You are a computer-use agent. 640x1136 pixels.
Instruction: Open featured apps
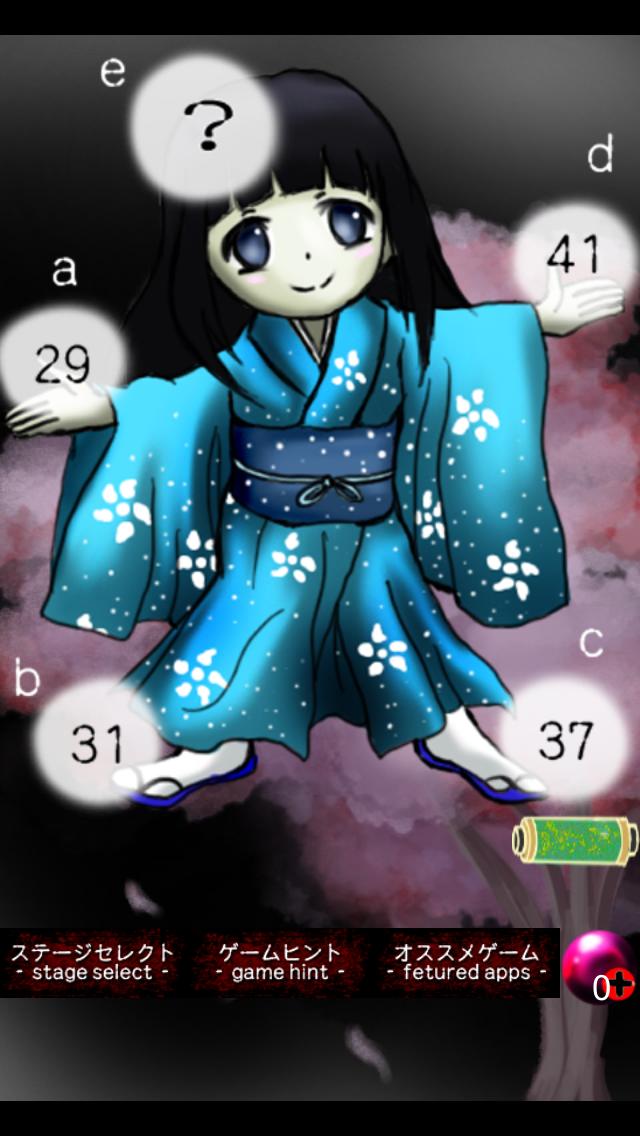[x=466, y=962]
